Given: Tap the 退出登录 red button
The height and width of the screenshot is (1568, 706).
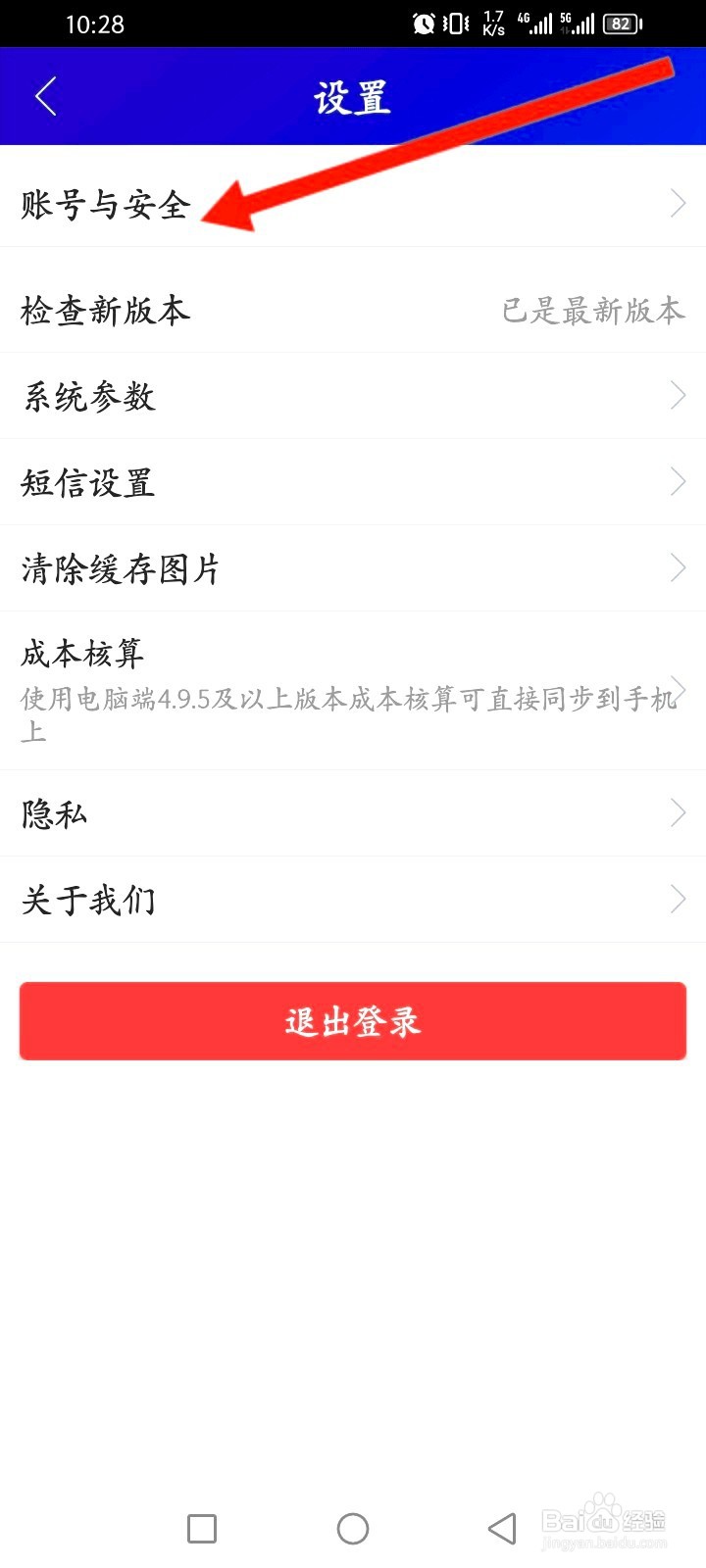Looking at the screenshot, I should click(x=353, y=1021).
